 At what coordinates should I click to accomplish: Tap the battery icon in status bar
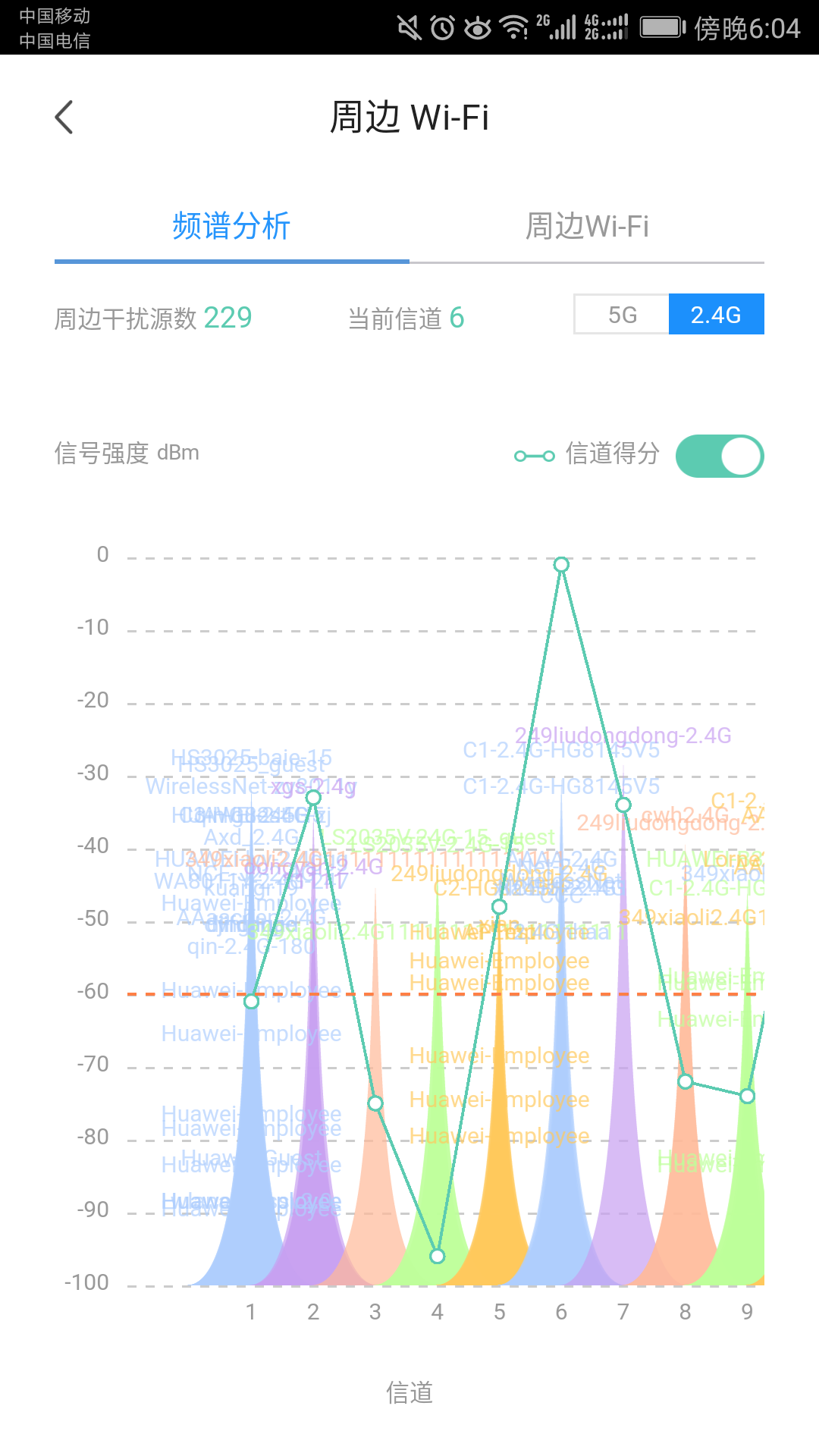pos(659,25)
